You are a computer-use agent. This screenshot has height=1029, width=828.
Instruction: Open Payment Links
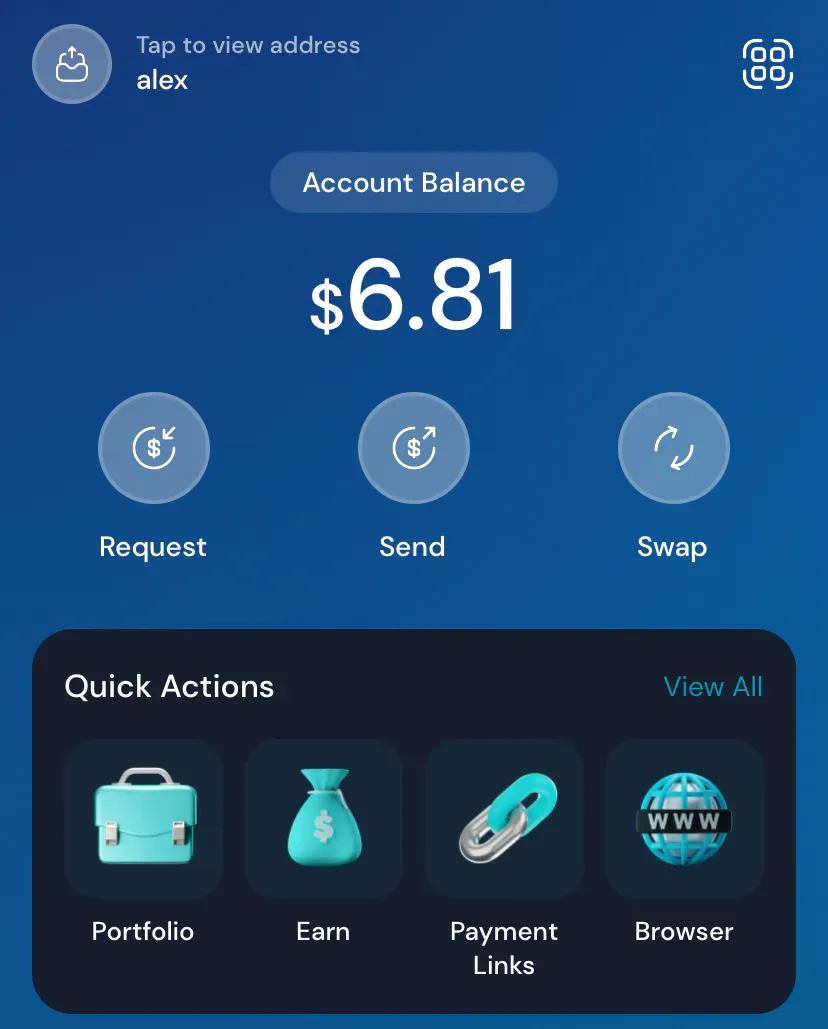[x=504, y=820]
